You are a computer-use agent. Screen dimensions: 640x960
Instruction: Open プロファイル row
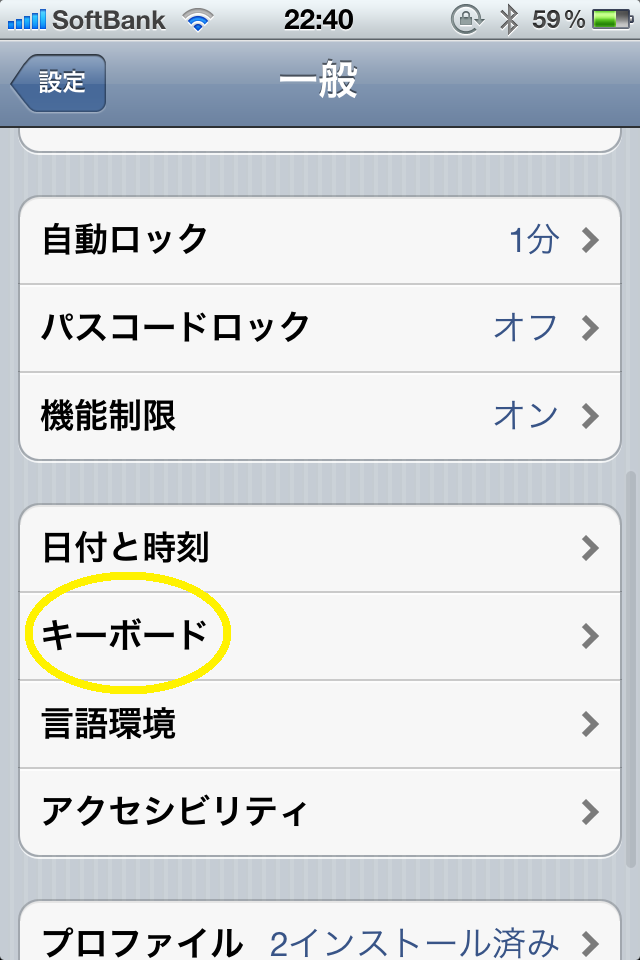coord(320,938)
